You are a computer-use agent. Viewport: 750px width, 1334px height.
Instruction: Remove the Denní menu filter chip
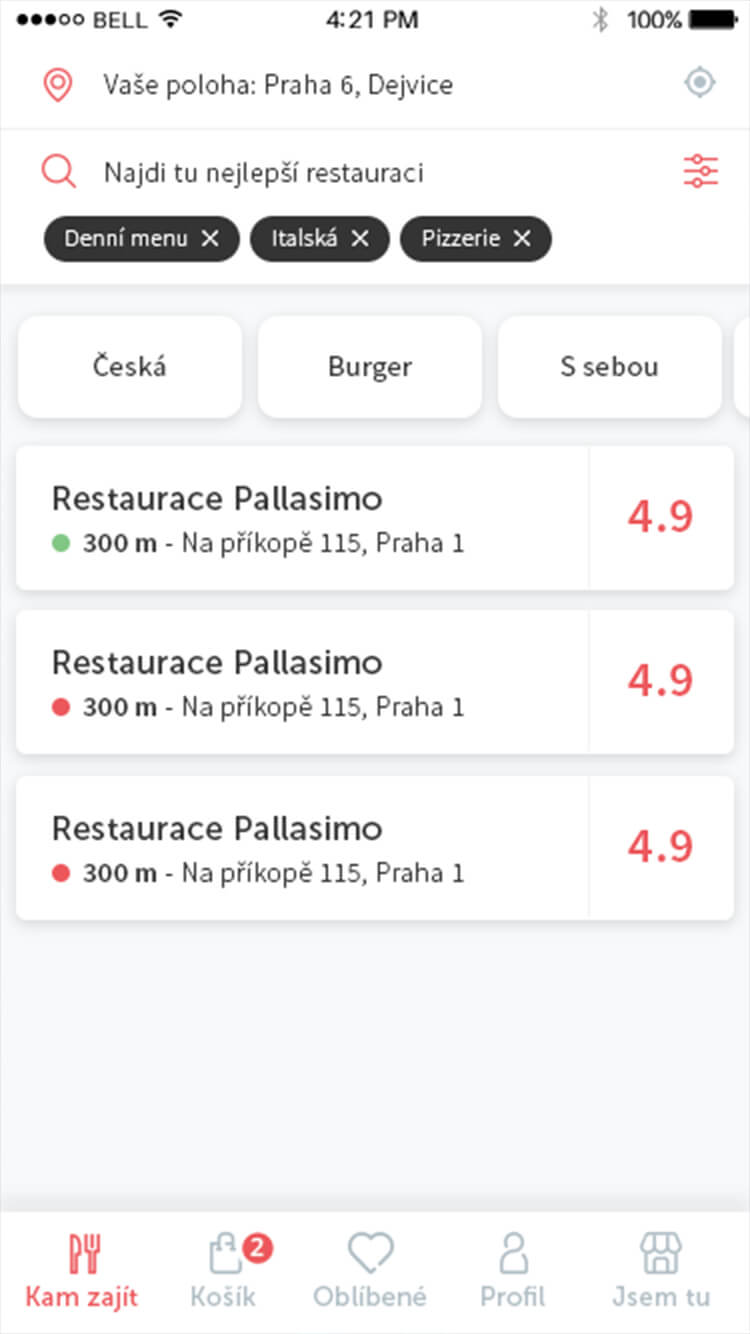(209, 239)
